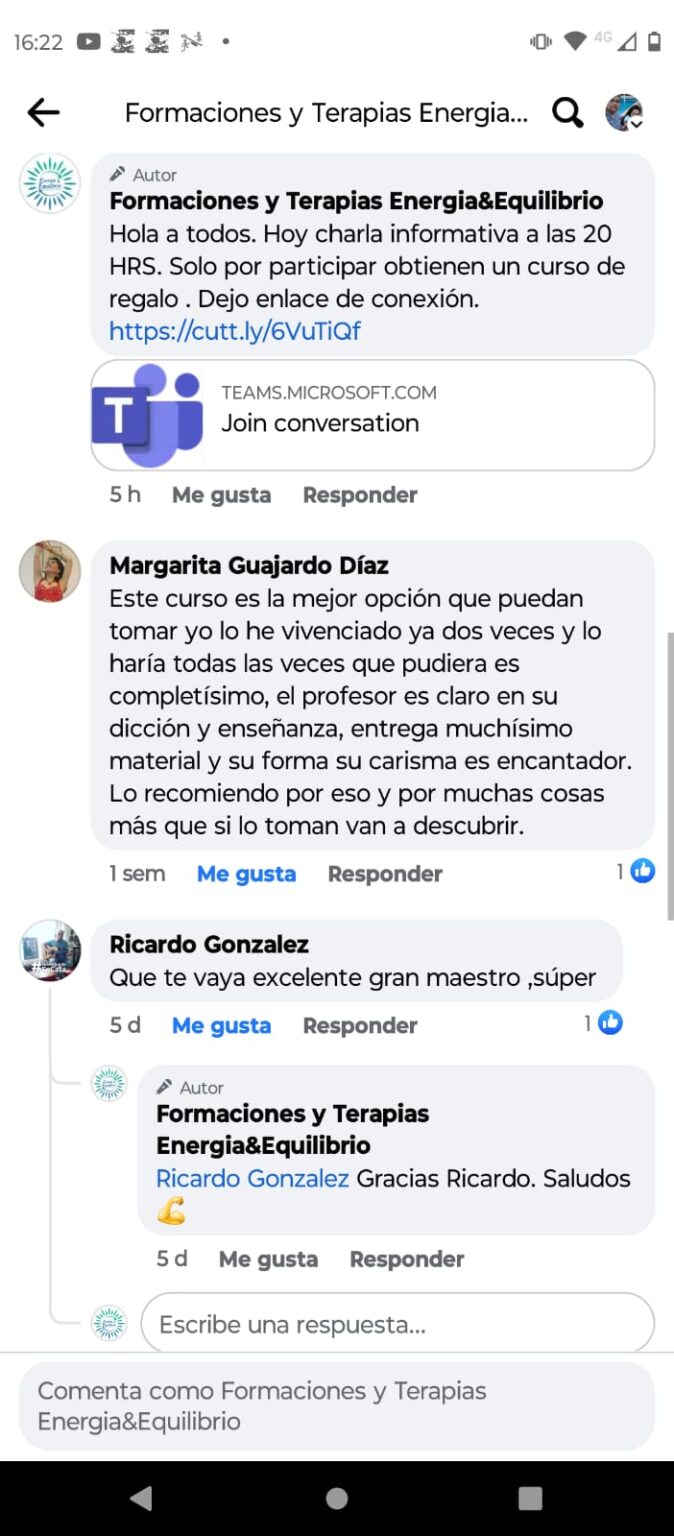This screenshot has height=1536, width=674.
Task: Open the Teams Join conversation card
Action: click(372, 414)
